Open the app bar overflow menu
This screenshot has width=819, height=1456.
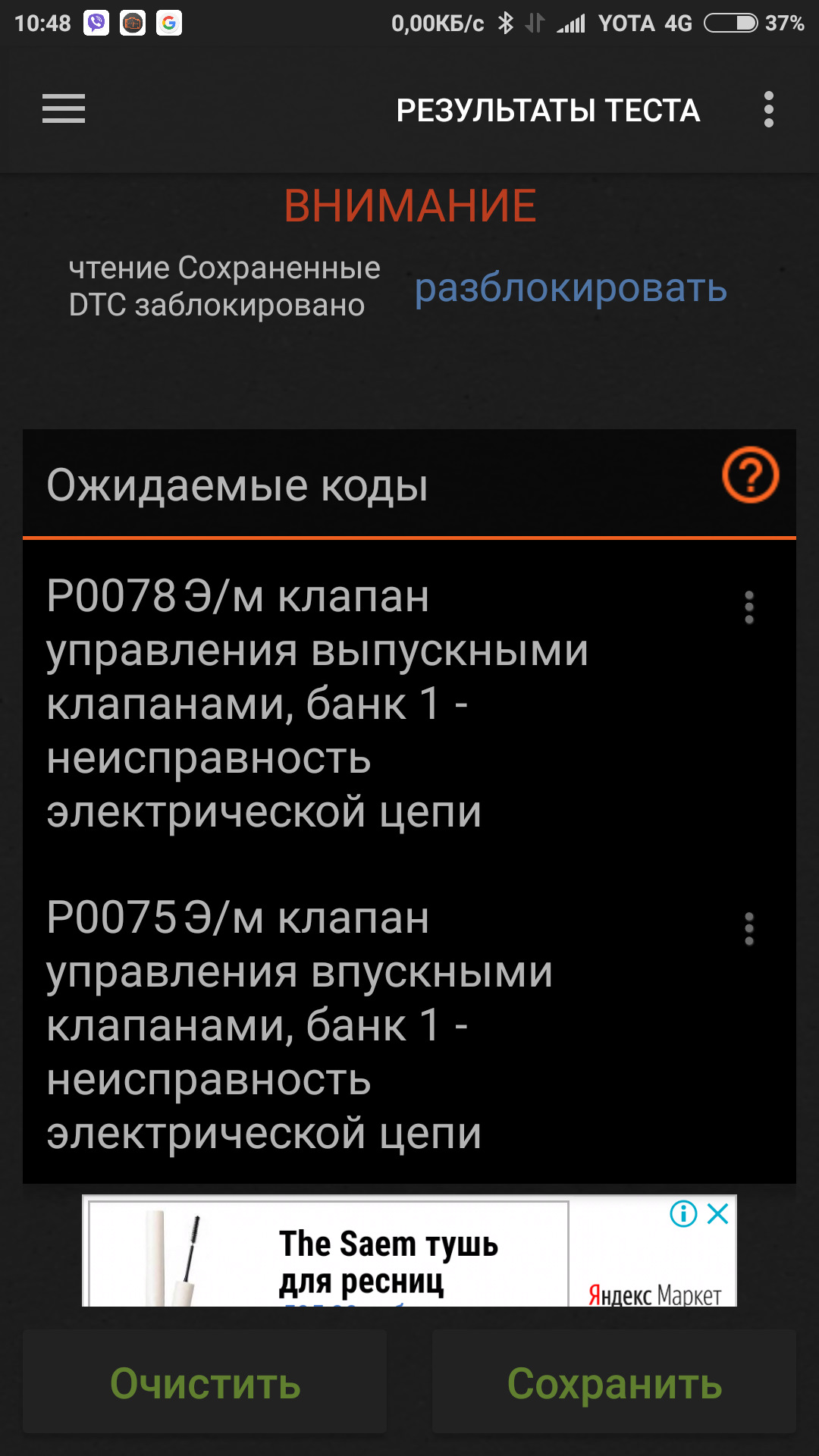[768, 110]
